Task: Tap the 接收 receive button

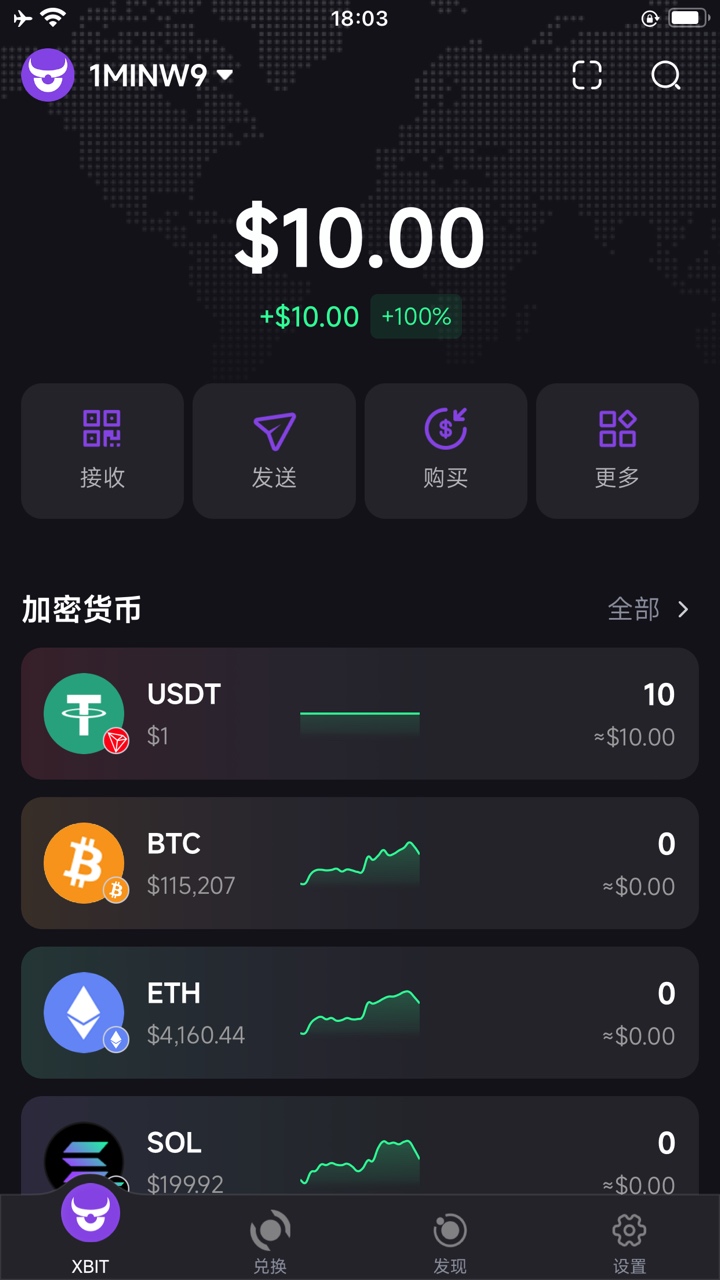Action: (102, 450)
